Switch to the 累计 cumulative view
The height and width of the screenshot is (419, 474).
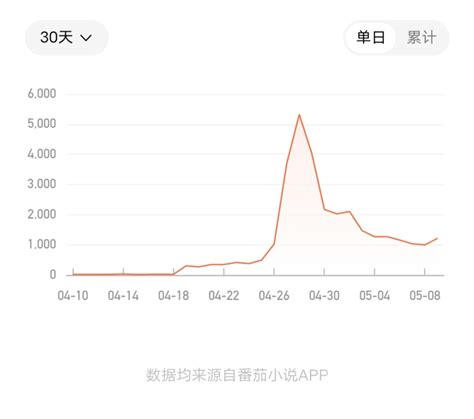click(422, 37)
